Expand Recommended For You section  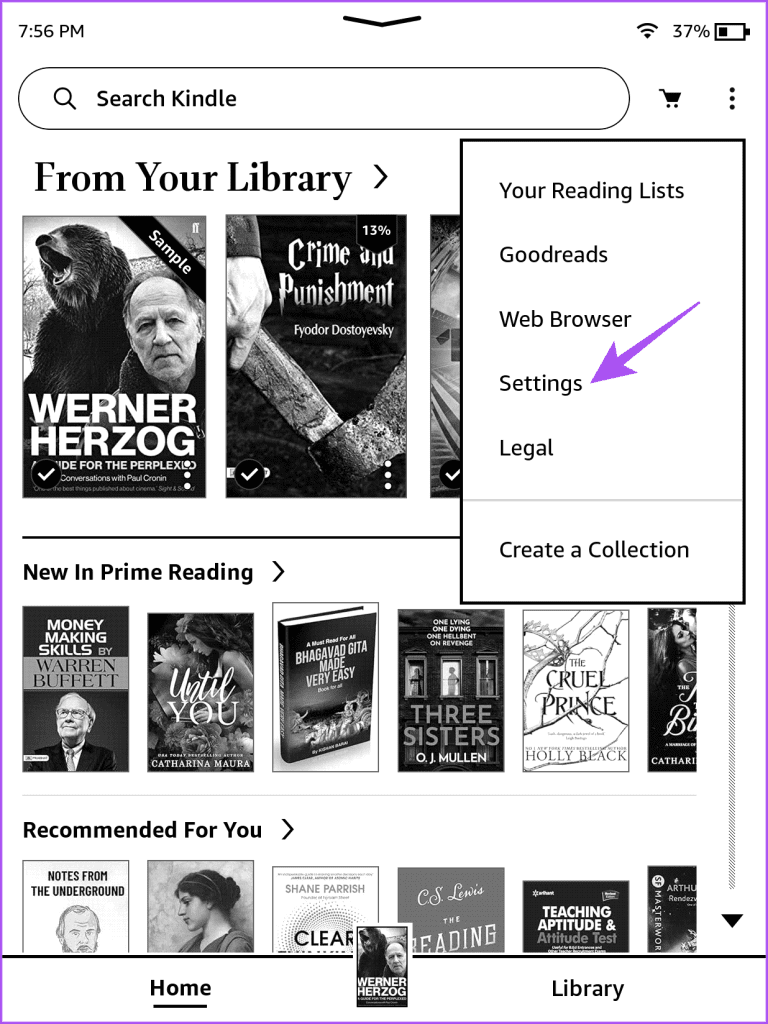pos(288,830)
